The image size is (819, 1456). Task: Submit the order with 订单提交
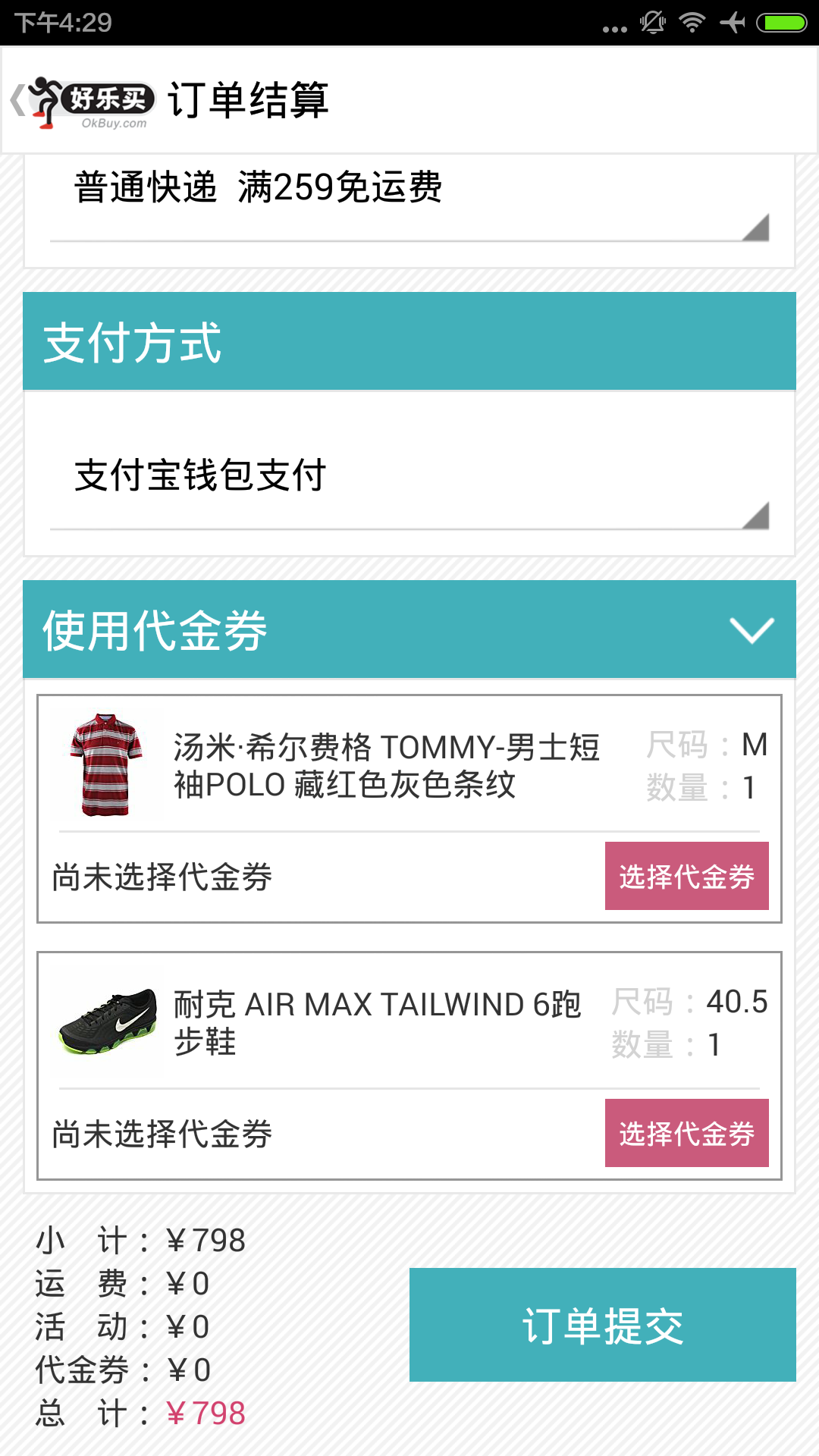pos(603,1325)
